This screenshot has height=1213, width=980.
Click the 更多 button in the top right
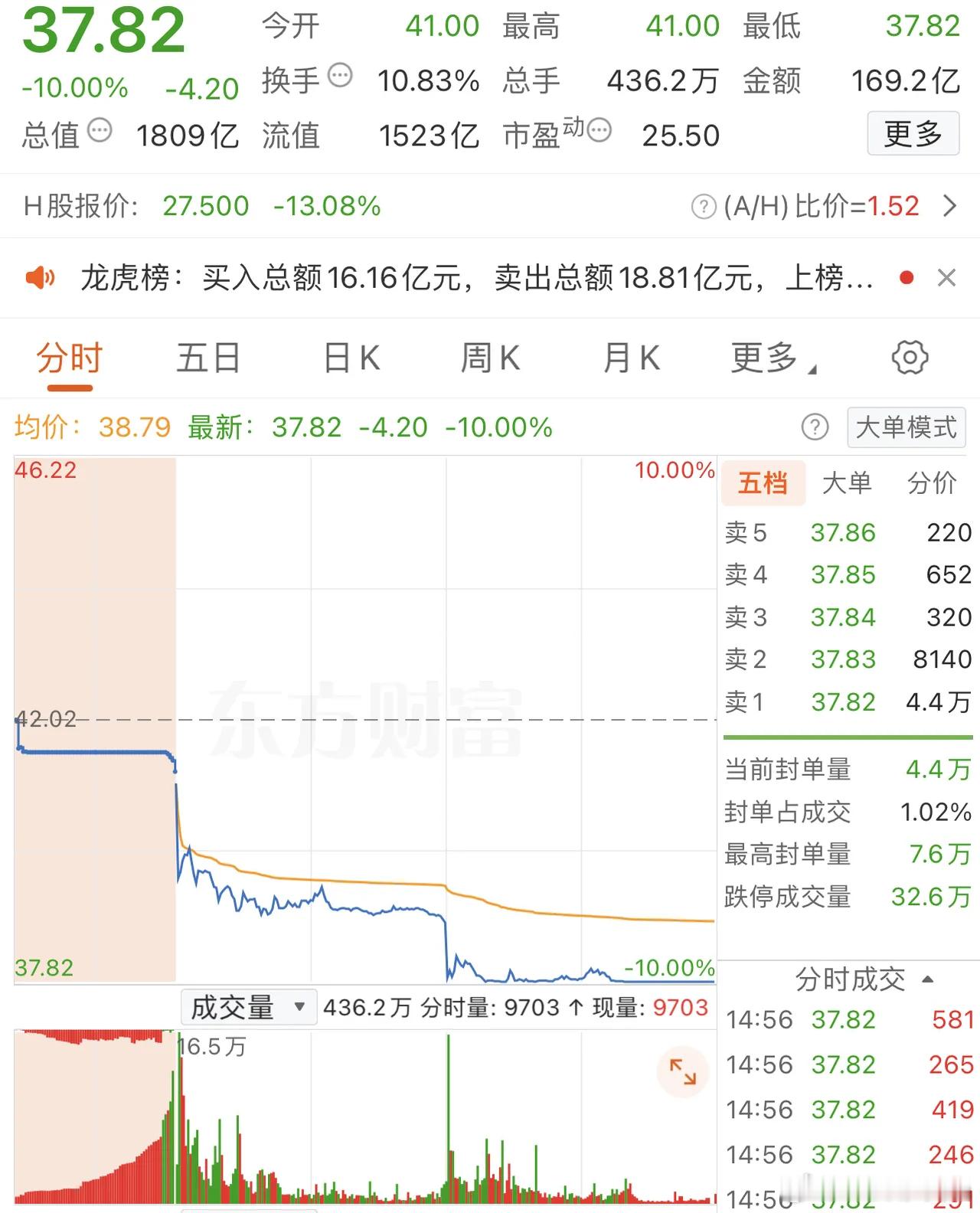pos(913,132)
